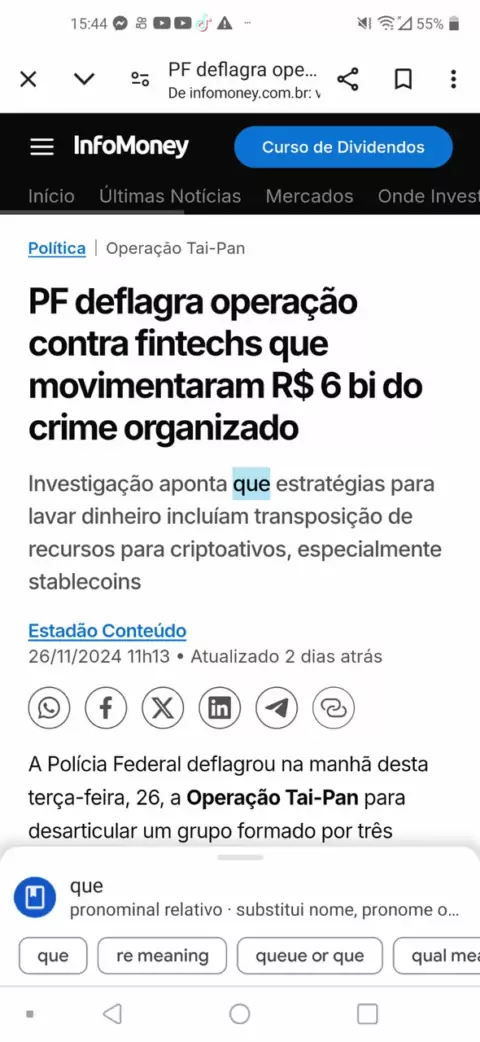
Task: Open the browser overflow menu
Action: click(453, 80)
